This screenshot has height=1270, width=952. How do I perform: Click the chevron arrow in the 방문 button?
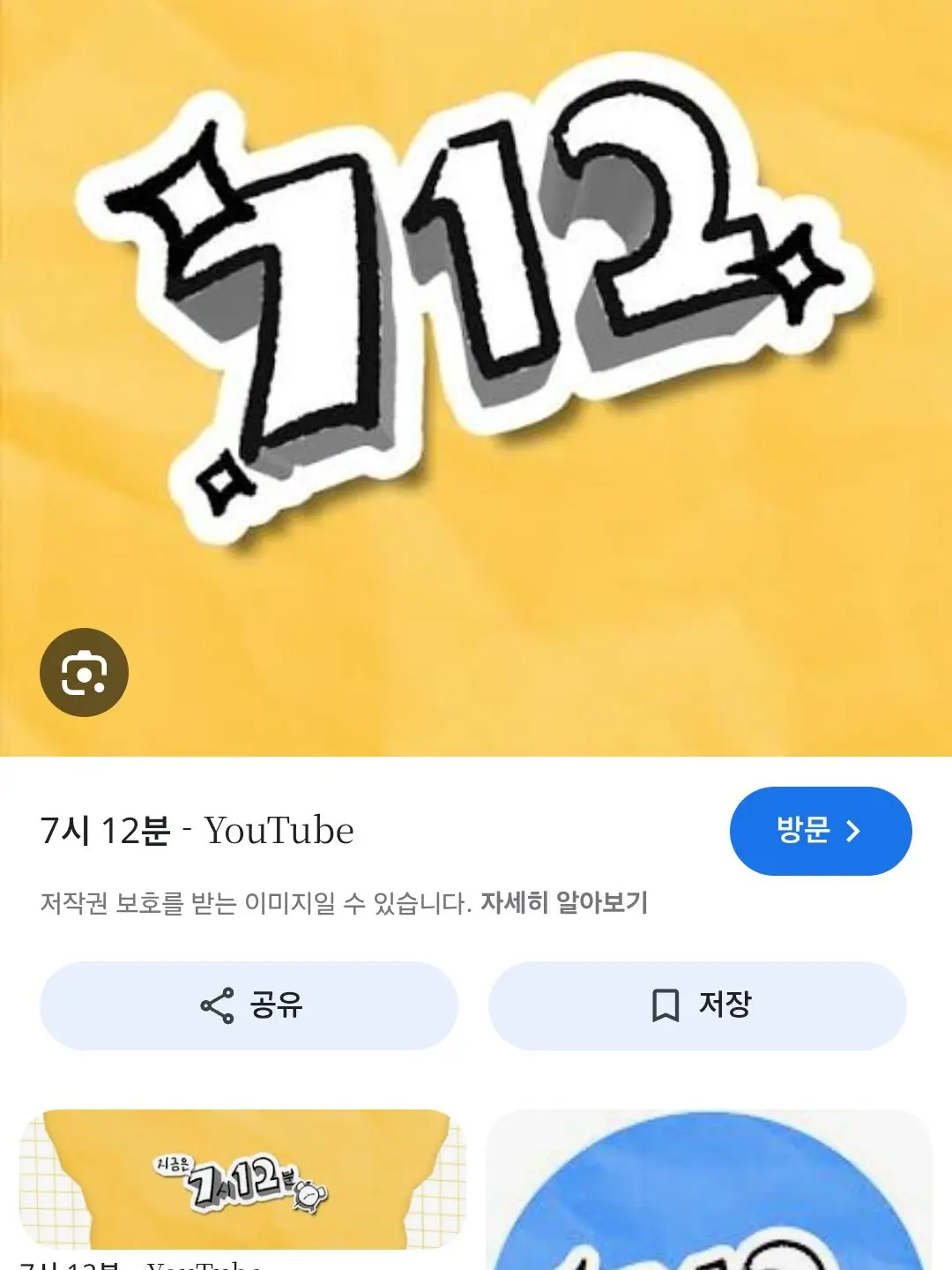(x=852, y=830)
